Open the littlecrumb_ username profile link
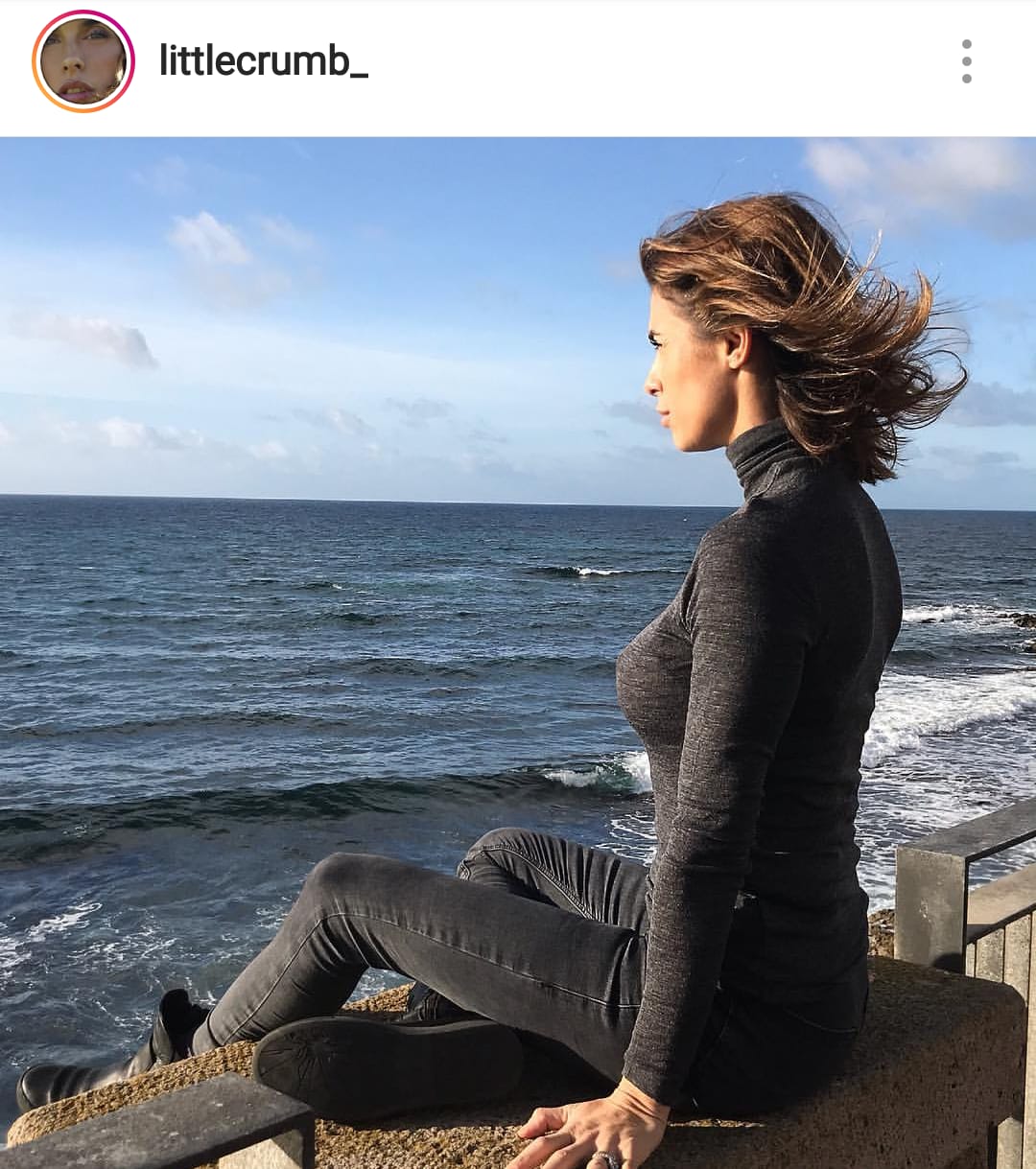The height and width of the screenshot is (1169, 1036). [264, 61]
